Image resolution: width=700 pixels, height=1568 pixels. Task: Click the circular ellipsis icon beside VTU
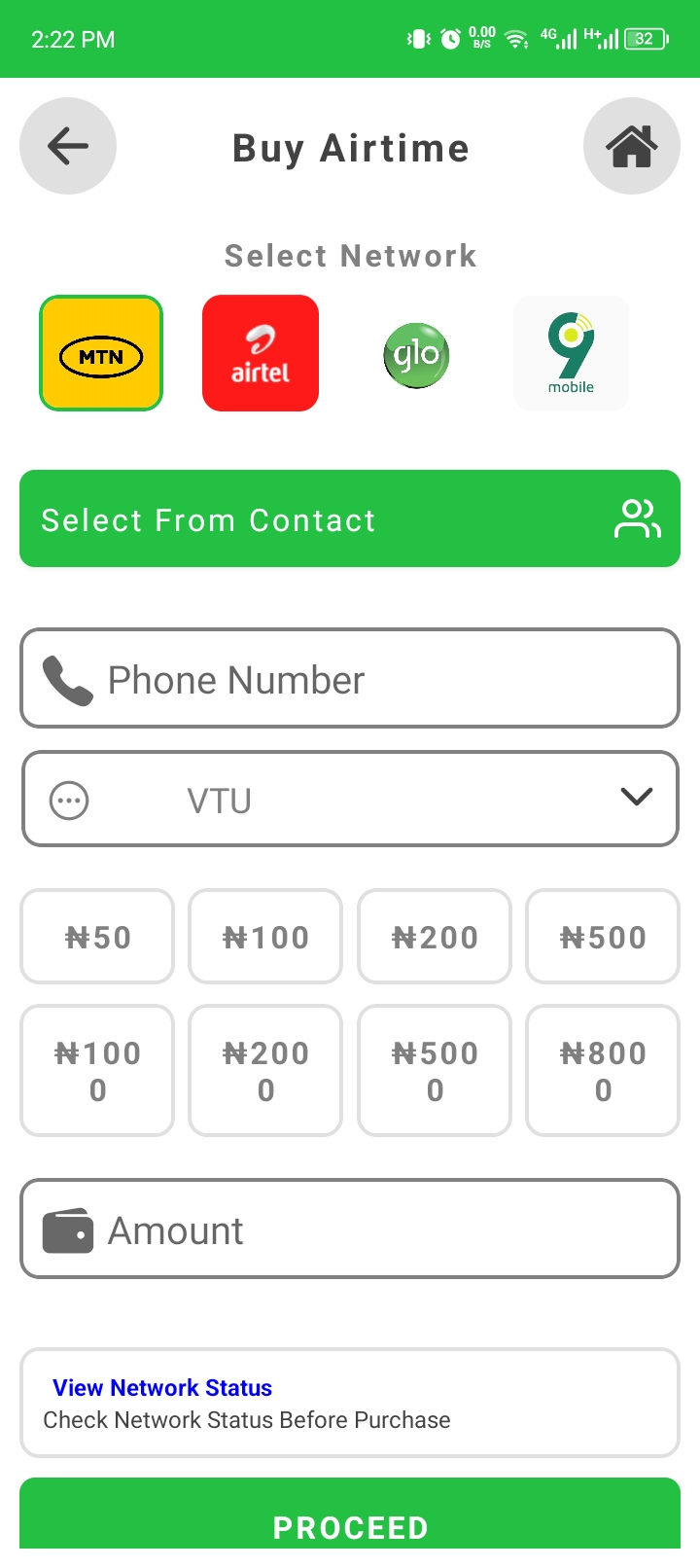pyautogui.click(x=68, y=800)
